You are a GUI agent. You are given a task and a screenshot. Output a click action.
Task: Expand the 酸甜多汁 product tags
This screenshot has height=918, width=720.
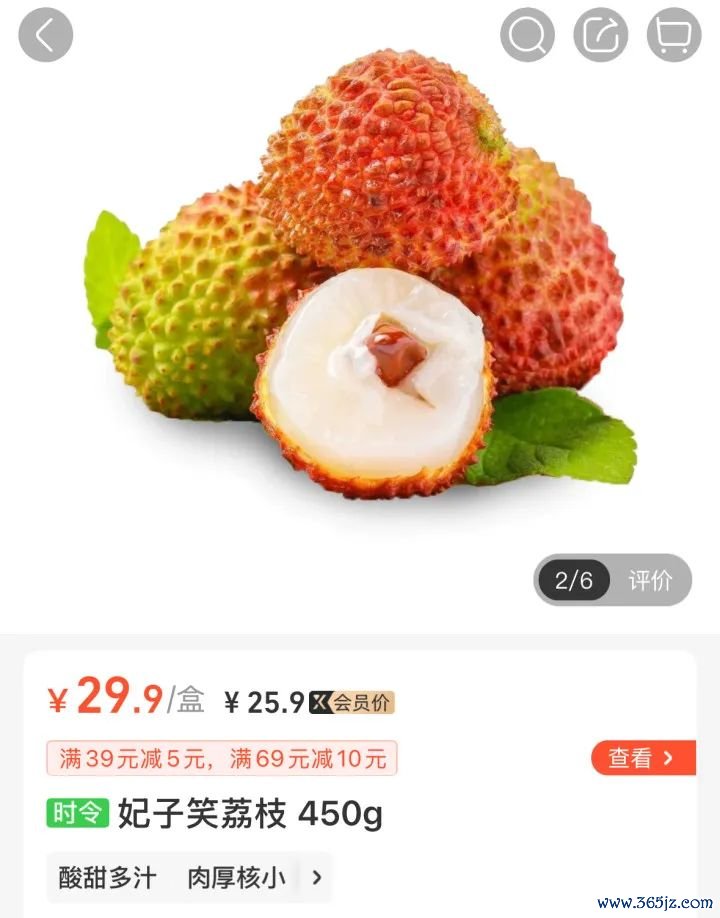(317, 878)
